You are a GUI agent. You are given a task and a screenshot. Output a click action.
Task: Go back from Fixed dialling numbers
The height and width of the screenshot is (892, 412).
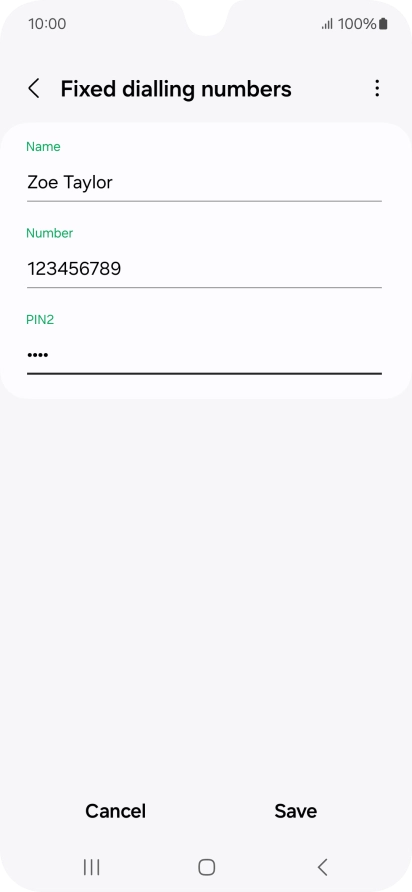coord(34,89)
